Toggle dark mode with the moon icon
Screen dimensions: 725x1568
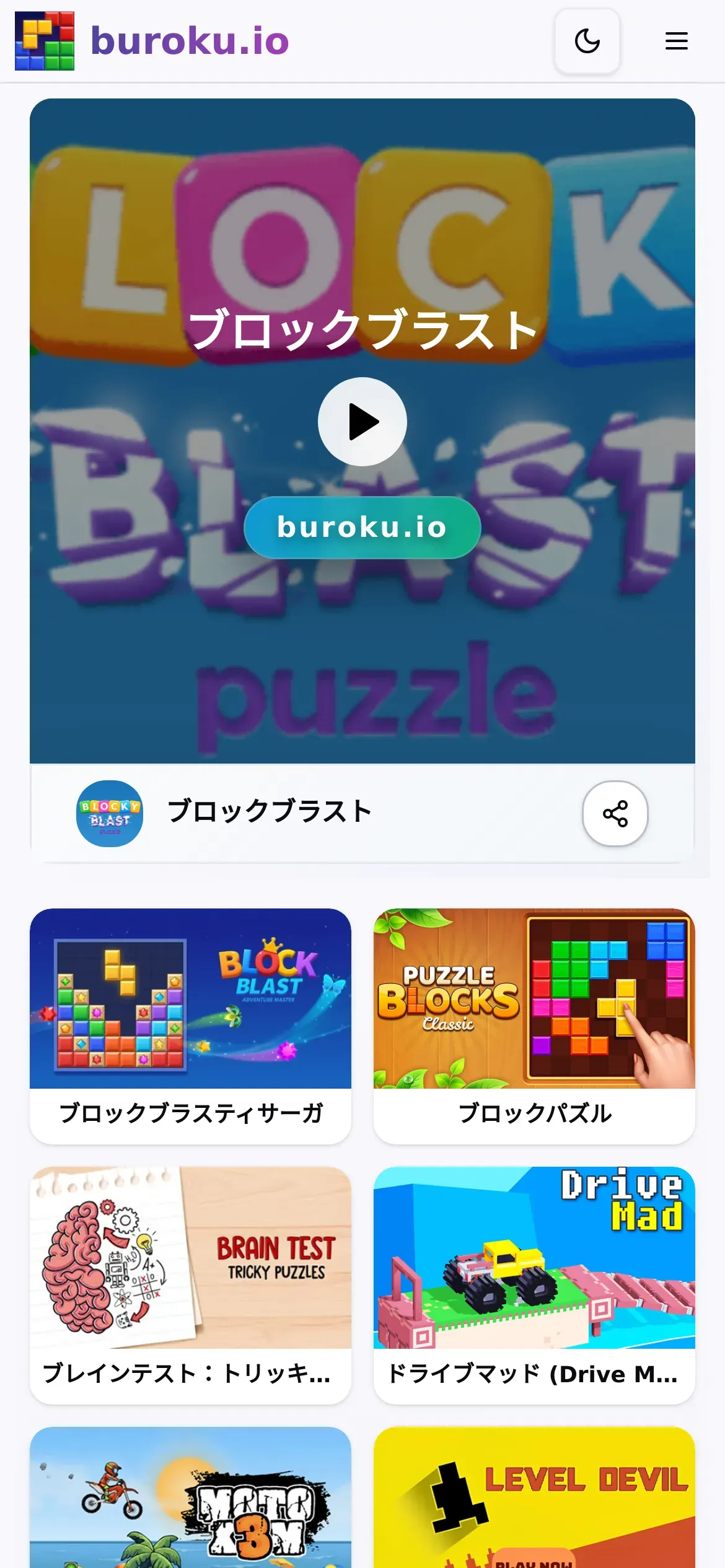[587, 41]
